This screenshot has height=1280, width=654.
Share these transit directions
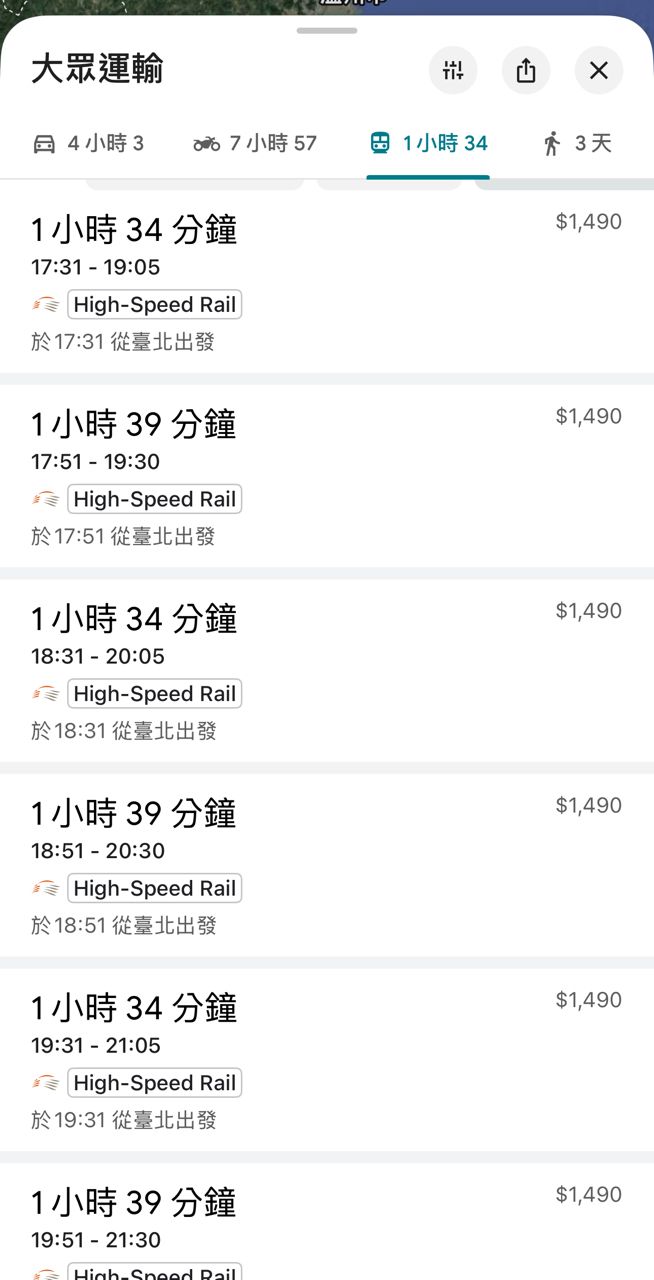click(x=526, y=70)
